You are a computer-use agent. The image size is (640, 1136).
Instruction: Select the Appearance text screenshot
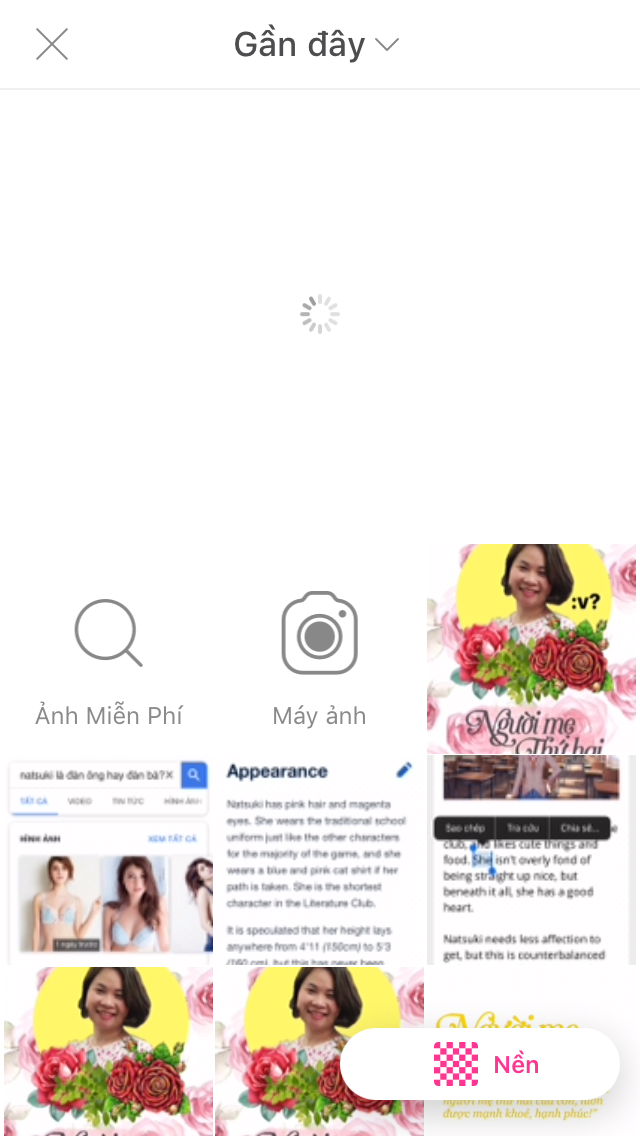tap(319, 860)
